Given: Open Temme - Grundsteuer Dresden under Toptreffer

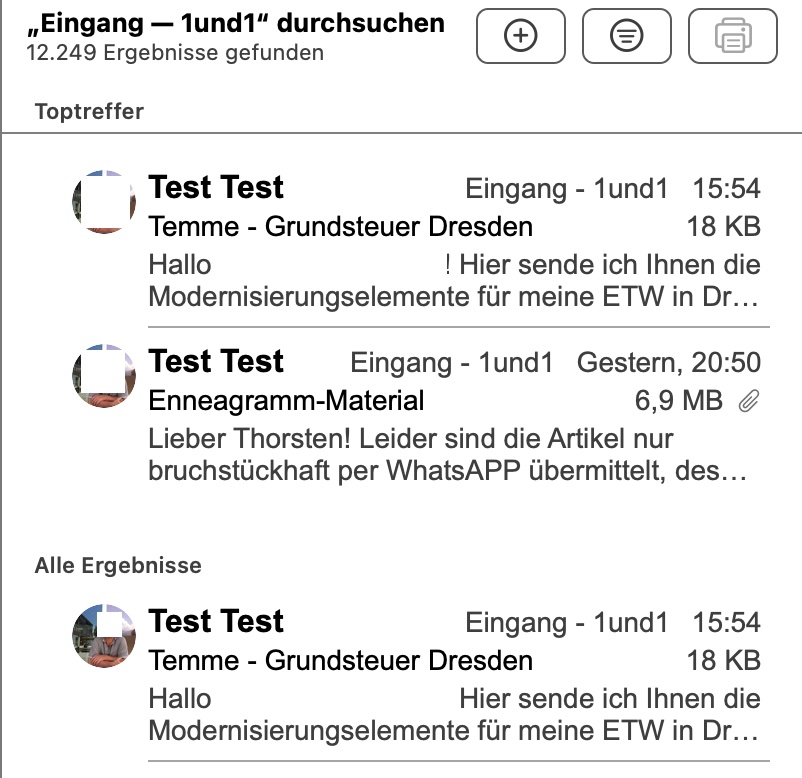Looking at the screenshot, I should point(454,245).
